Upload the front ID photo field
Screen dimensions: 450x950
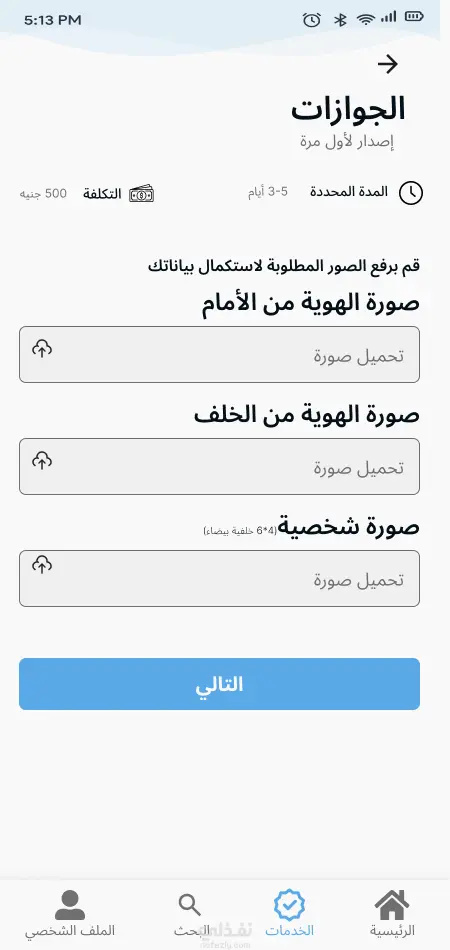pos(219,354)
